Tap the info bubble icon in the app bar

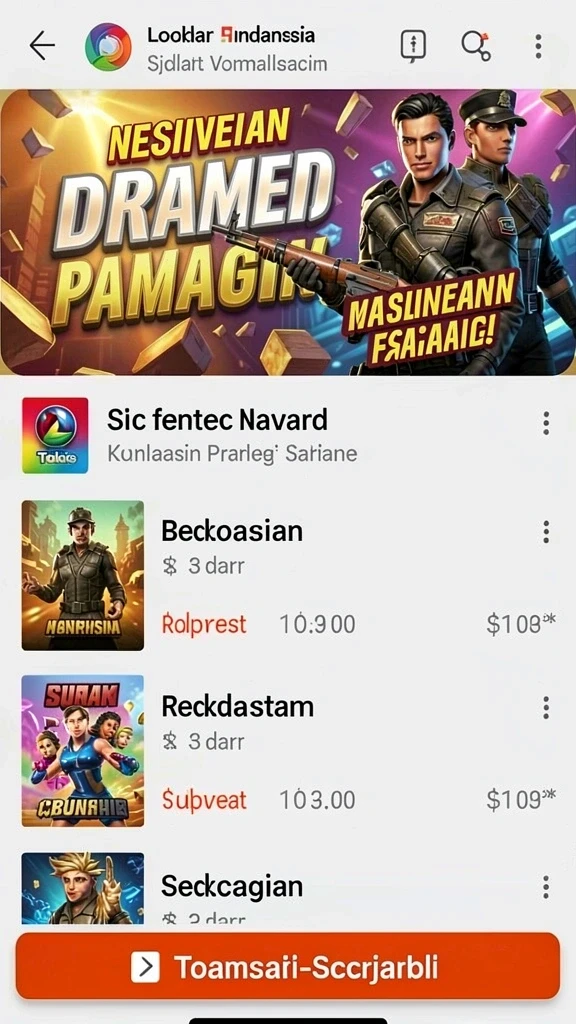coord(413,46)
